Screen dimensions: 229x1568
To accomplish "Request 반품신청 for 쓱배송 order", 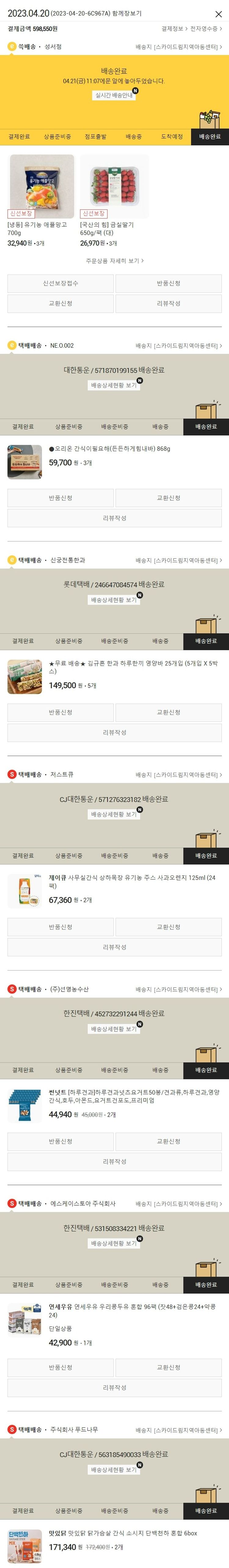I will tap(169, 284).
